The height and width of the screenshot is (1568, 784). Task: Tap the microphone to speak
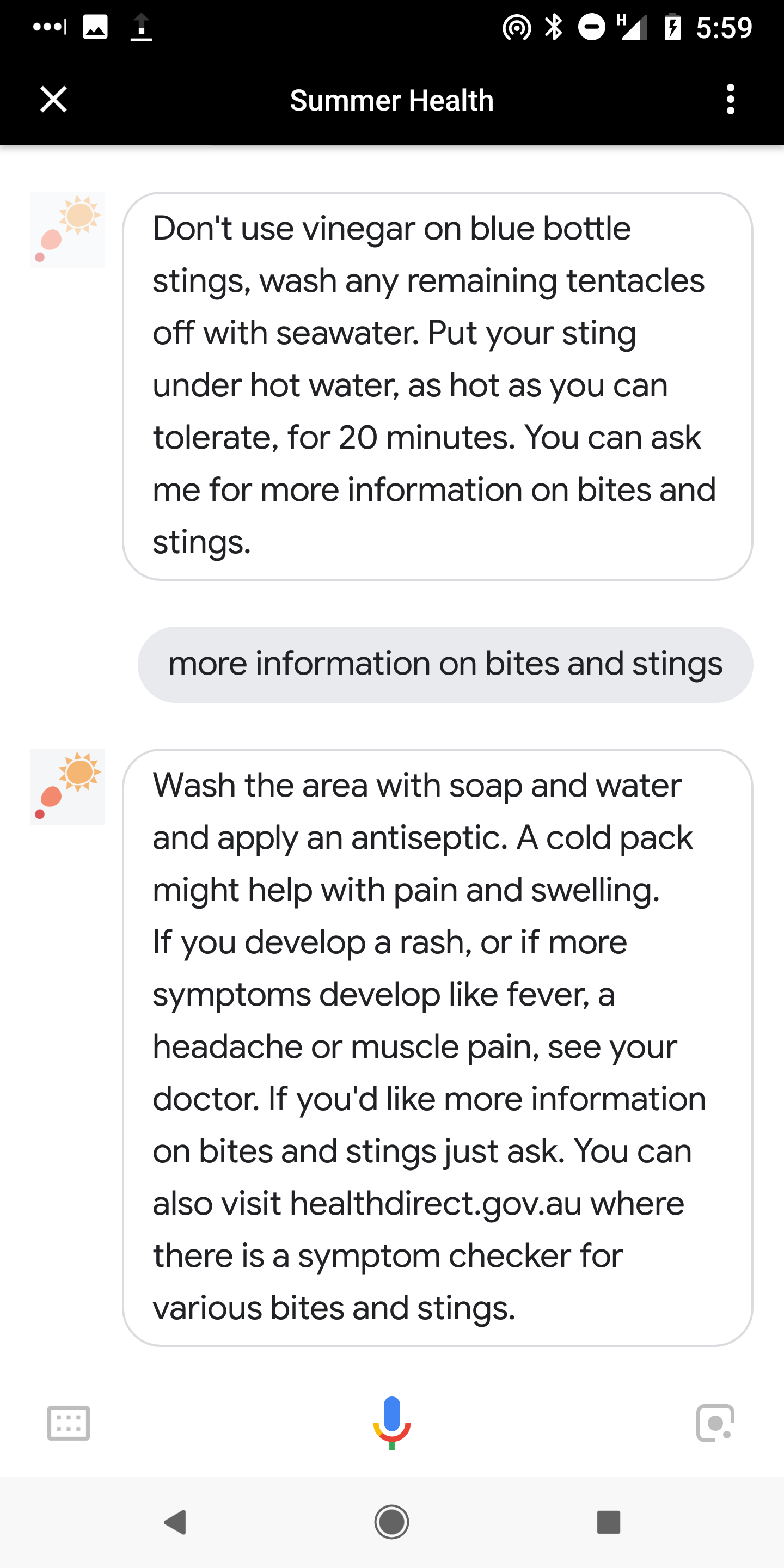click(x=392, y=1423)
